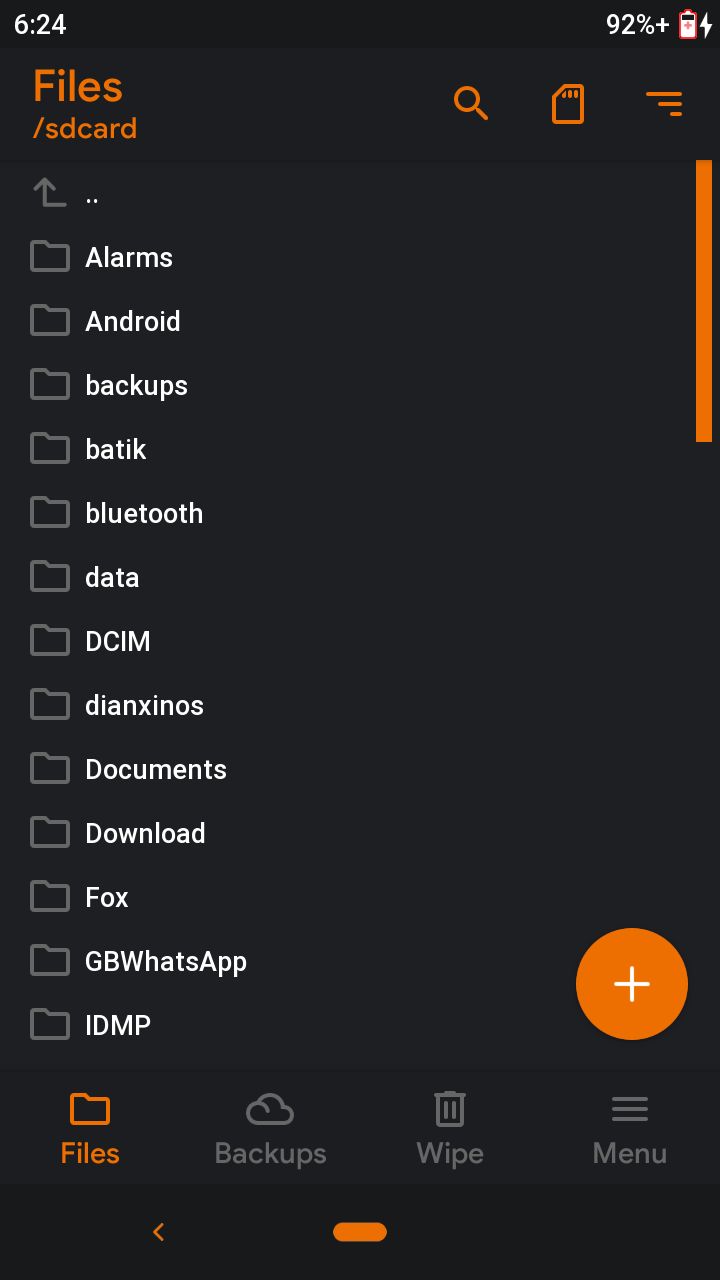Tap the SD card storage icon
The width and height of the screenshot is (720, 1280).
coord(567,104)
